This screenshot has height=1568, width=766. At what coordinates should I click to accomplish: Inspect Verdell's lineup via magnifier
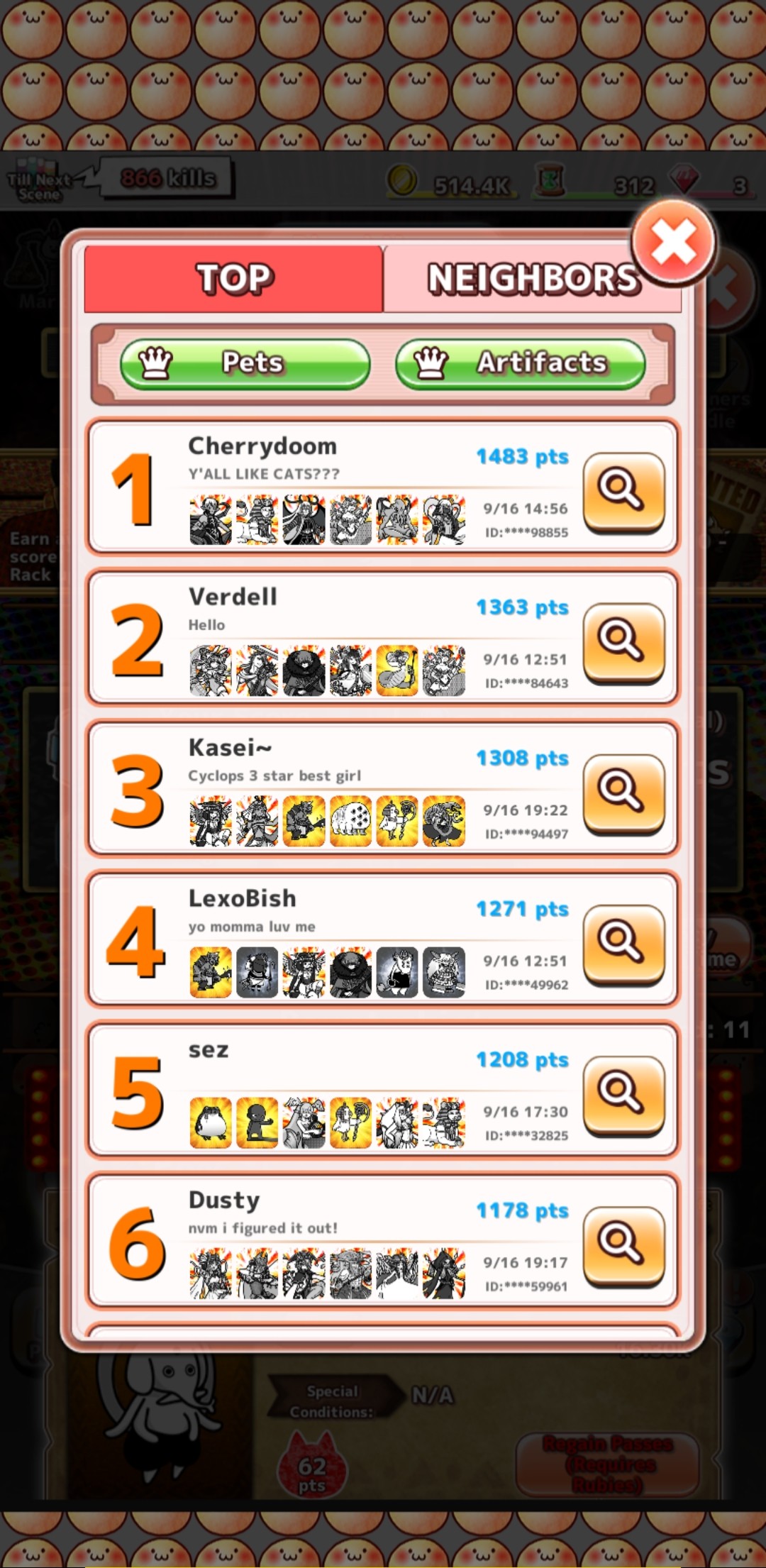click(x=623, y=641)
